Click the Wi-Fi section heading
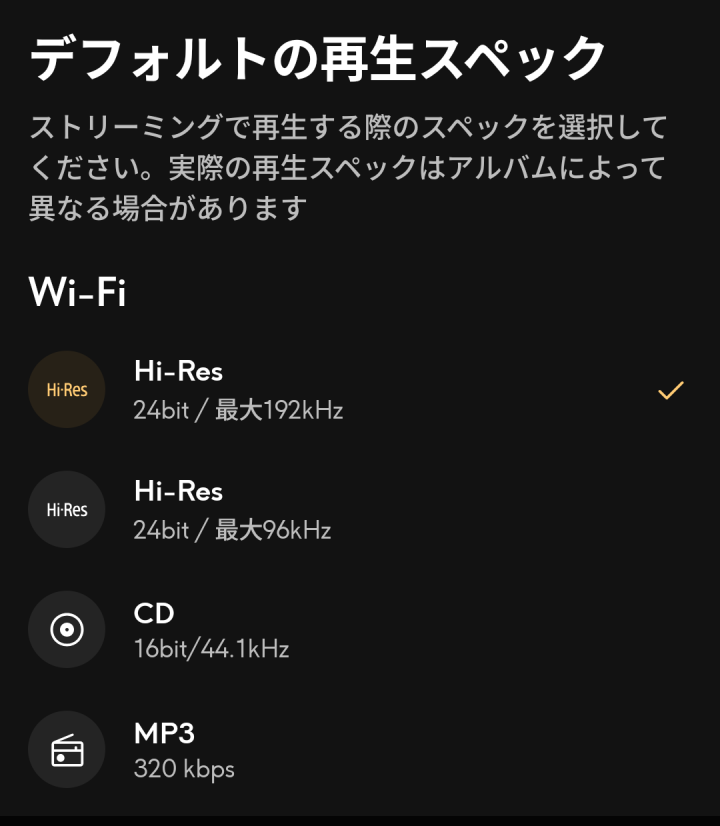Image resolution: width=720 pixels, height=826 pixels. 76,290
